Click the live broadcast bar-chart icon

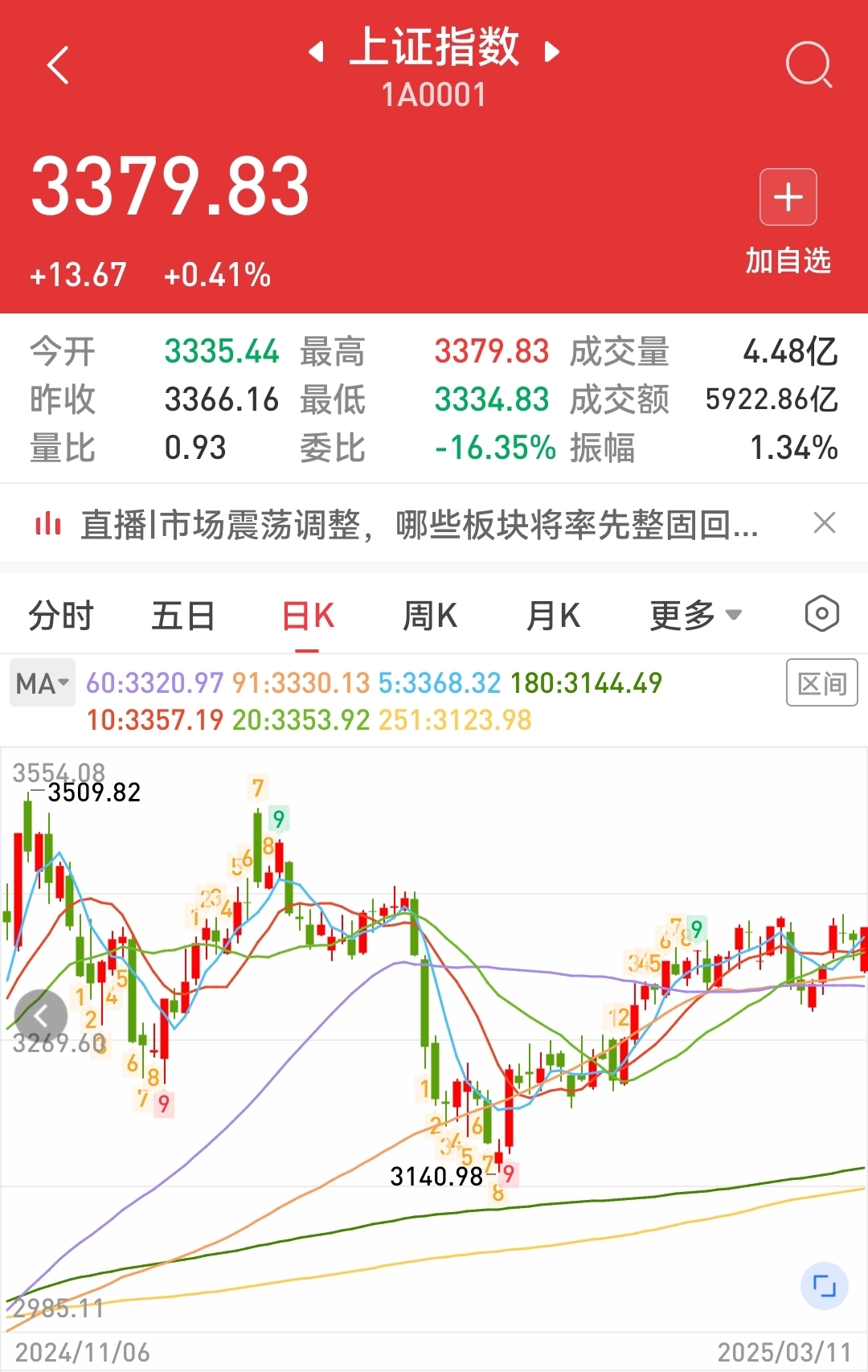click(47, 524)
